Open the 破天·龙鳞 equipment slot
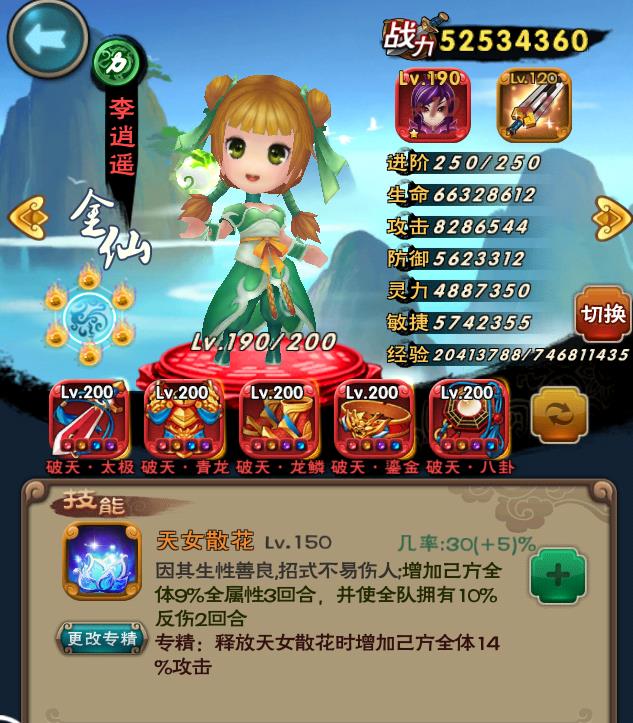The height and width of the screenshot is (723, 633). [273, 419]
